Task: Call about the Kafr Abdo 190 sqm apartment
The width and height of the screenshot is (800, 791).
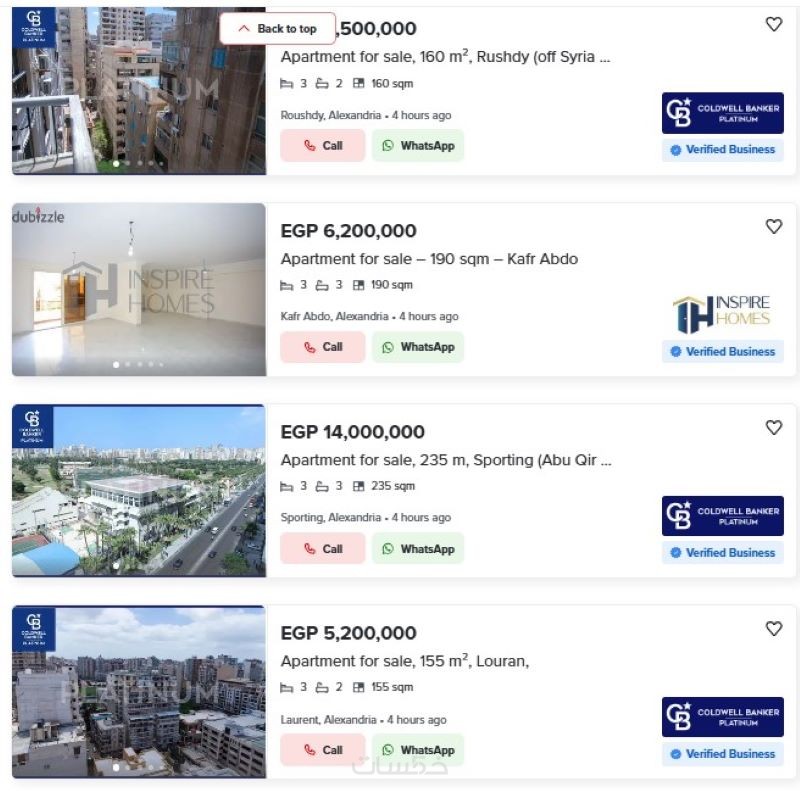Action: [323, 347]
